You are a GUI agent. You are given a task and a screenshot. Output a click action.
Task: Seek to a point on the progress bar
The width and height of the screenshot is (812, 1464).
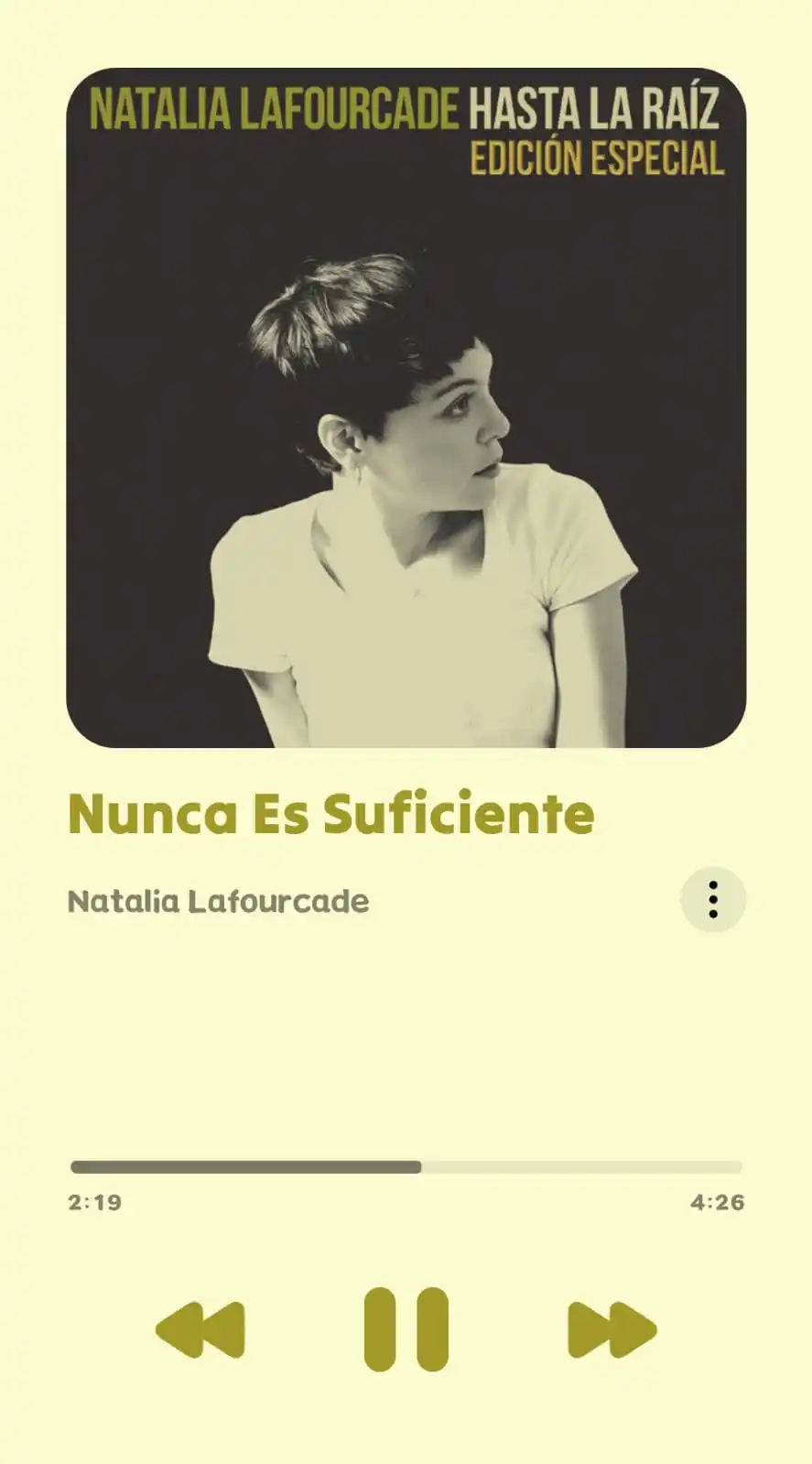(x=406, y=1167)
